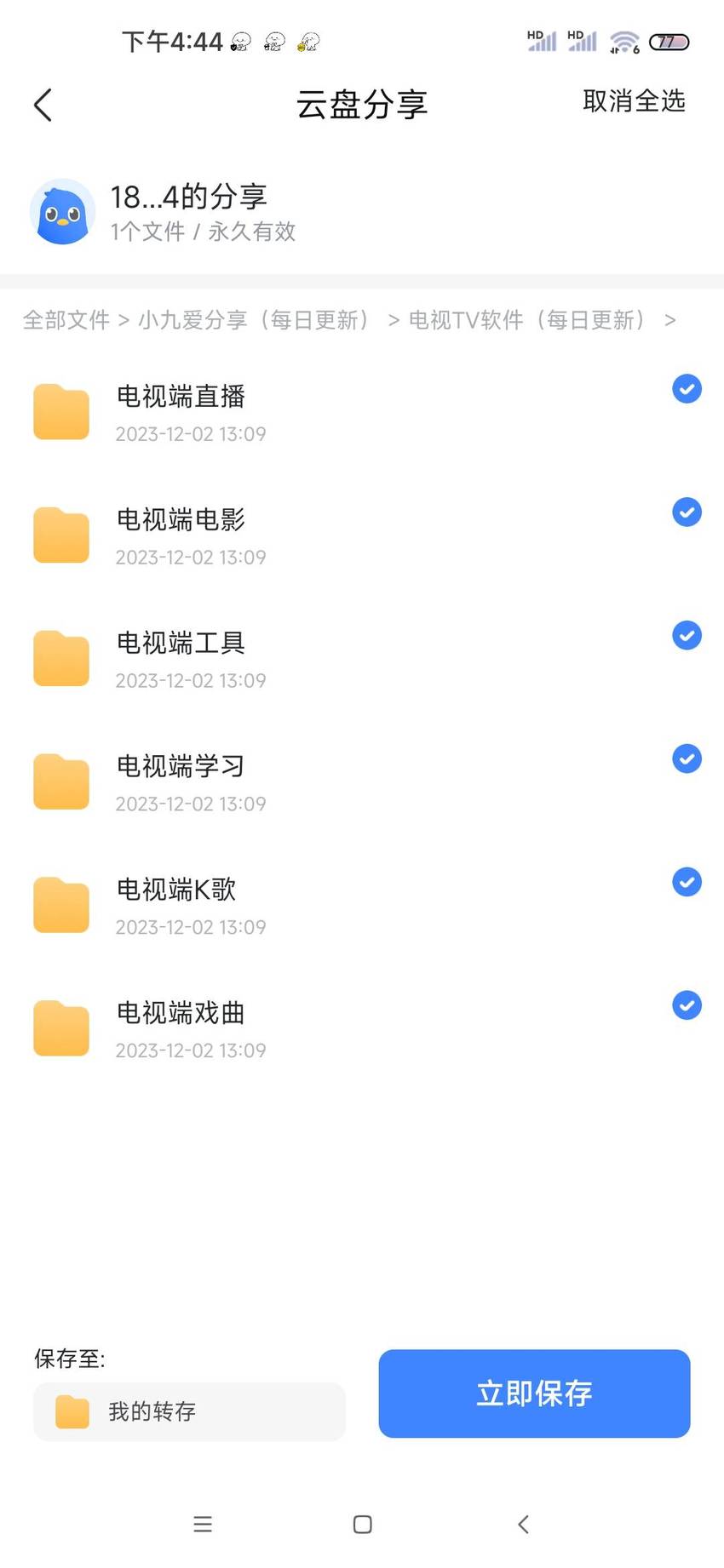The height and width of the screenshot is (1568, 724).
Task: Open the system recent apps menu
Action: [x=202, y=1525]
